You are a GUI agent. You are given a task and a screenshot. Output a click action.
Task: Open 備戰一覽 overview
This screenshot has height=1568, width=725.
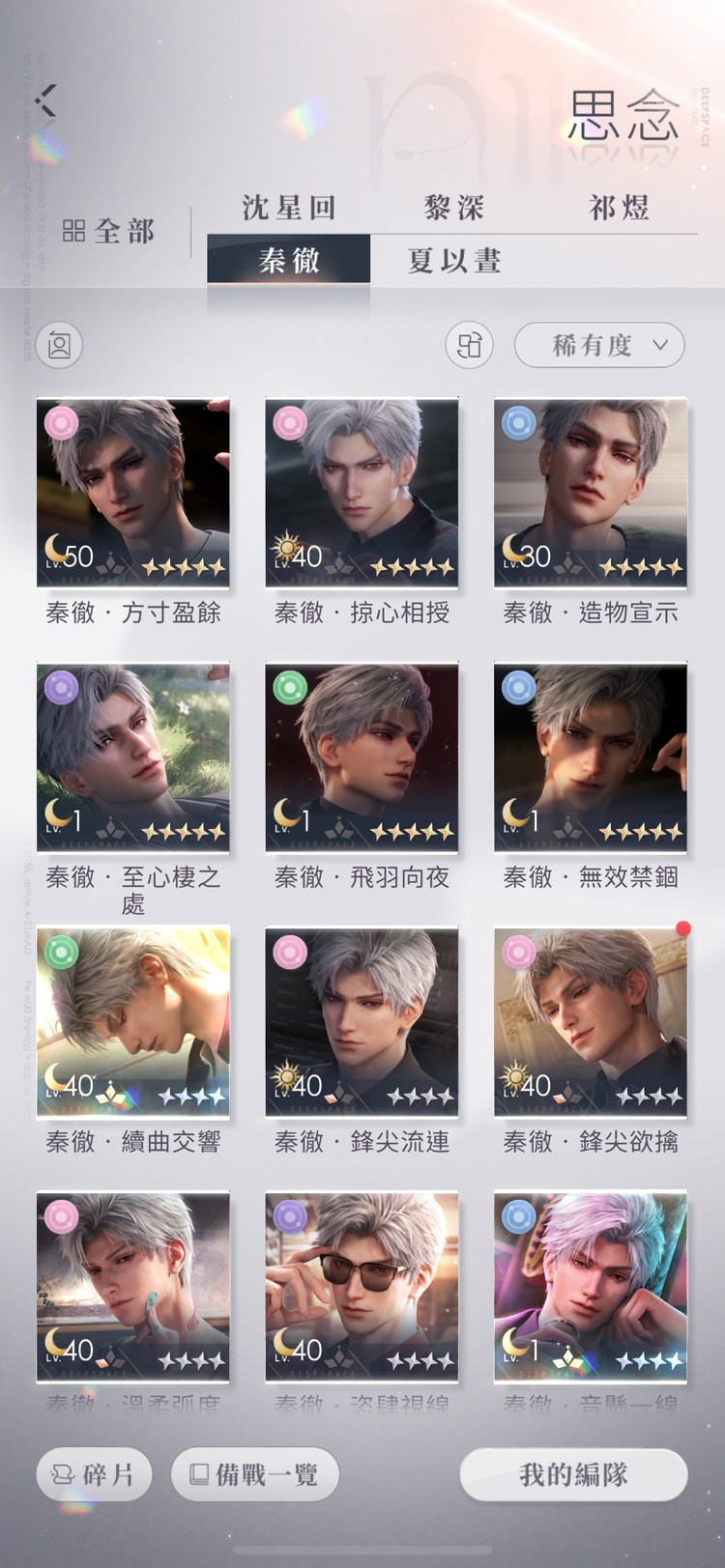(x=254, y=1474)
